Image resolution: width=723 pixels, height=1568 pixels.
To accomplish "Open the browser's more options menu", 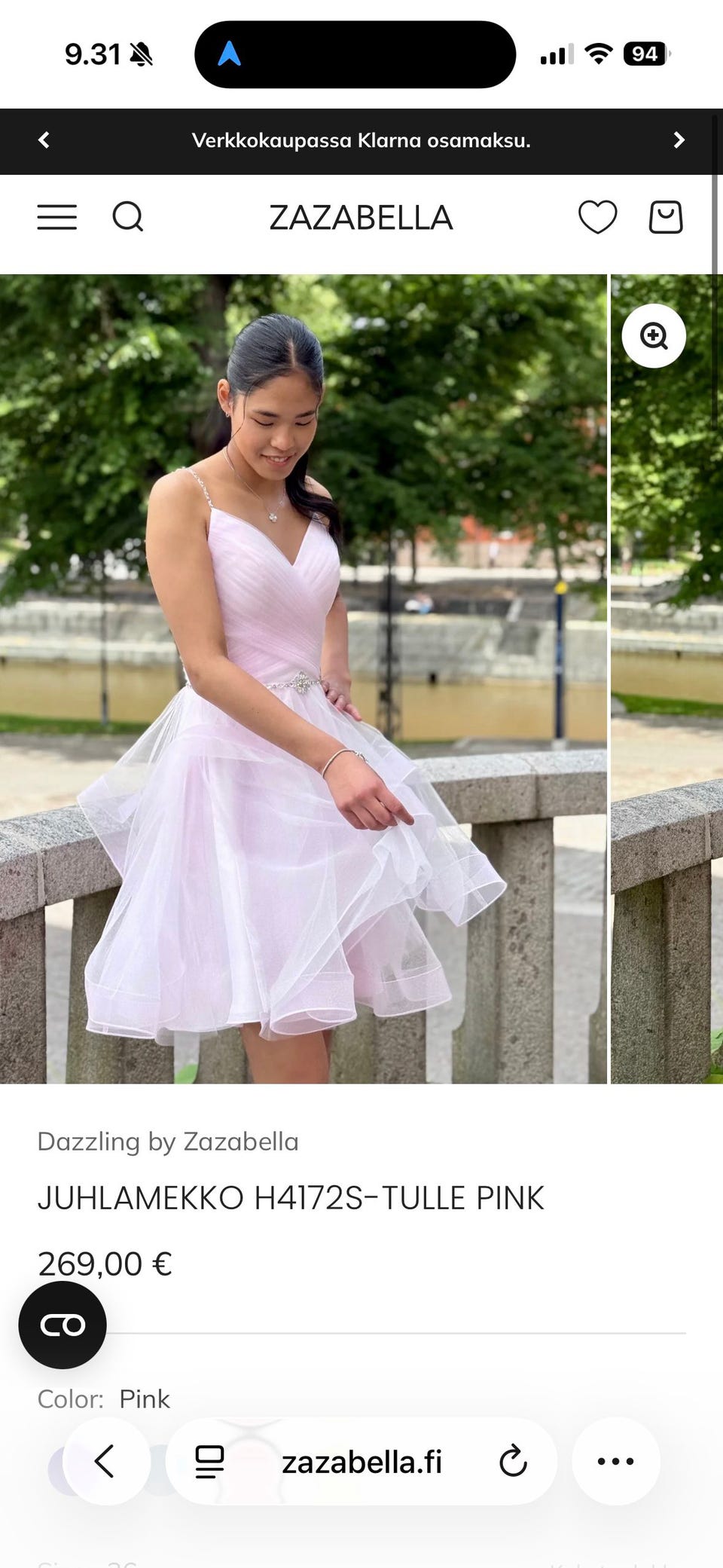I will tap(616, 1461).
